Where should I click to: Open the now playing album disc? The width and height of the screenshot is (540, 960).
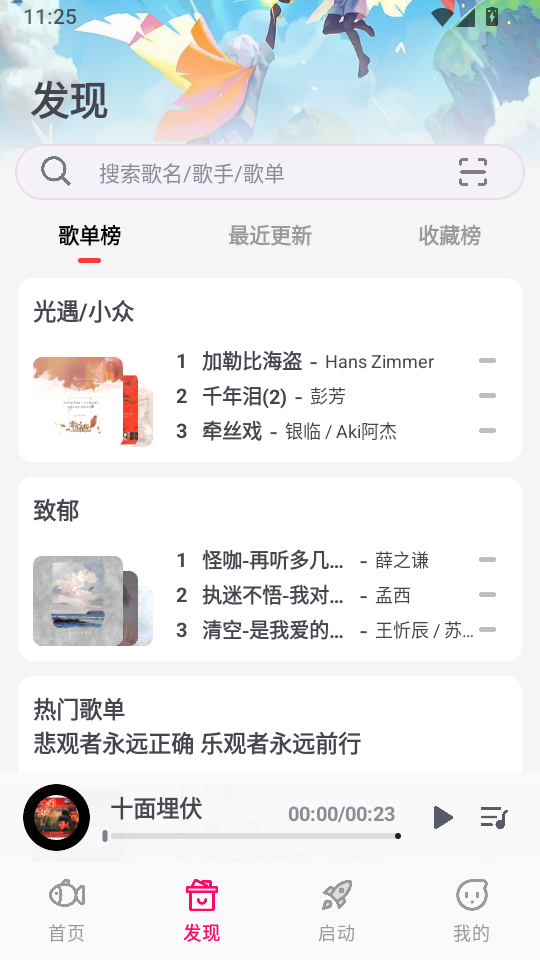(x=56, y=817)
